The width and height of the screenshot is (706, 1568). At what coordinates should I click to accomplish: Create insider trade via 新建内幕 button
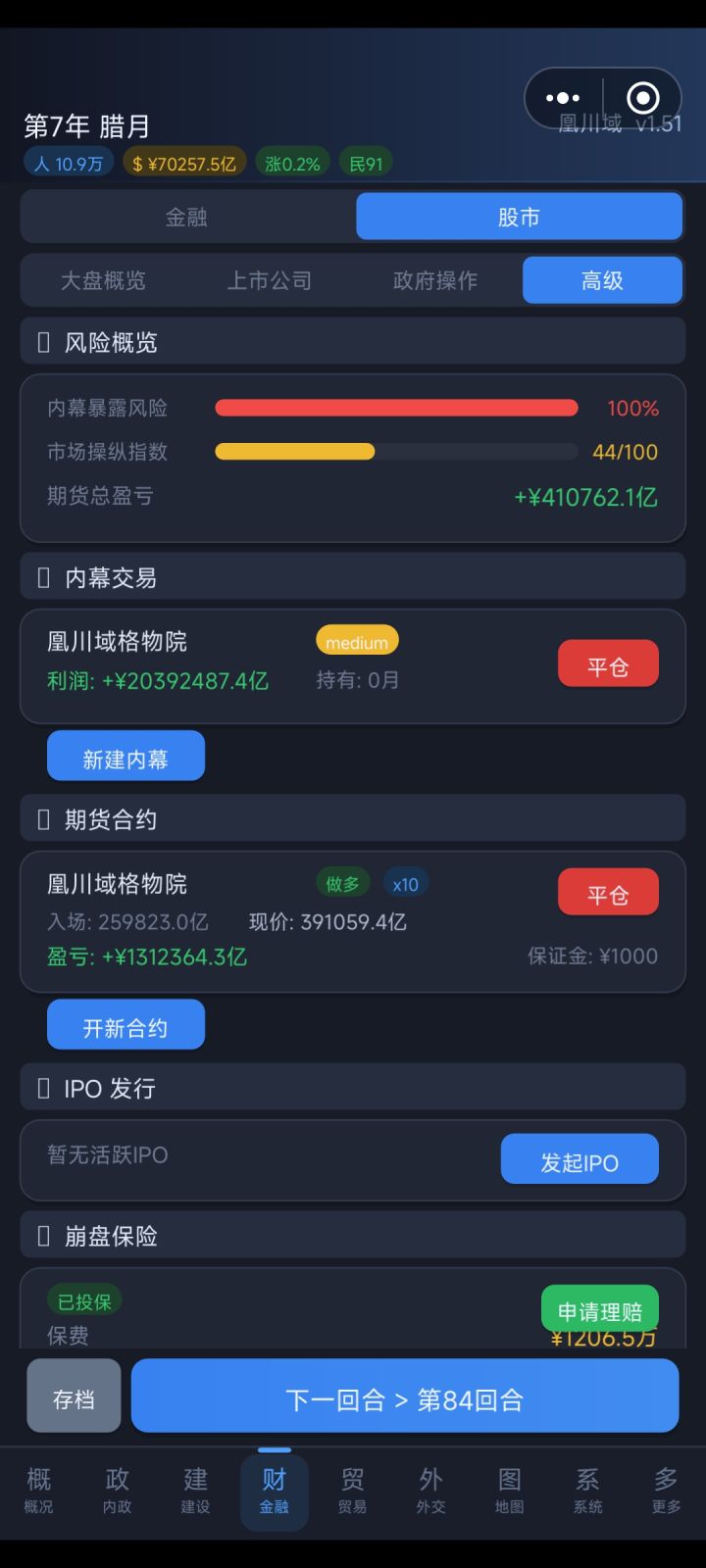pos(126,756)
